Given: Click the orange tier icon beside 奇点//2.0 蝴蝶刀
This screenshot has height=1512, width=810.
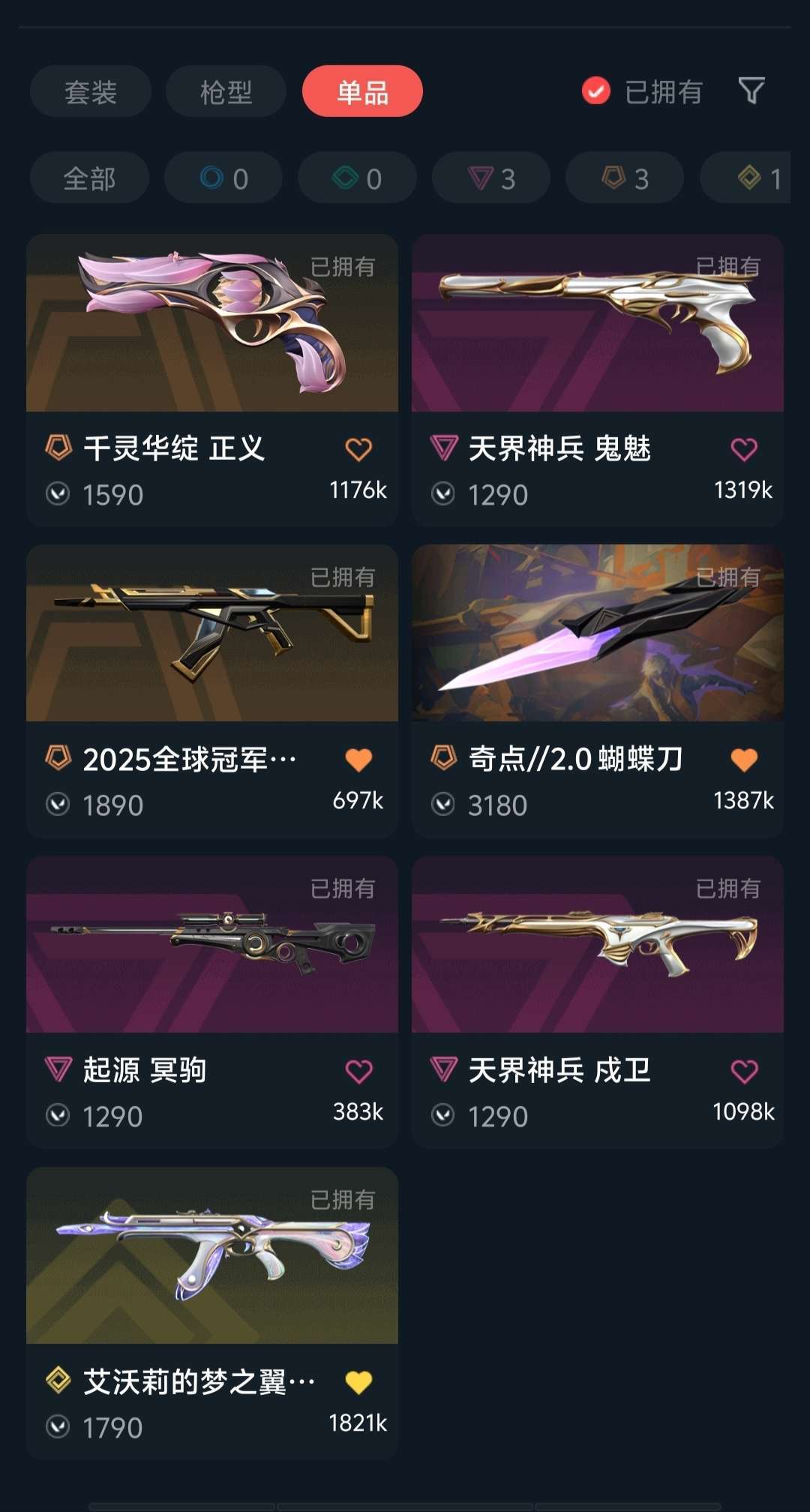Looking at the screenshot, I should pyautogui.click(x=445, y=759).
